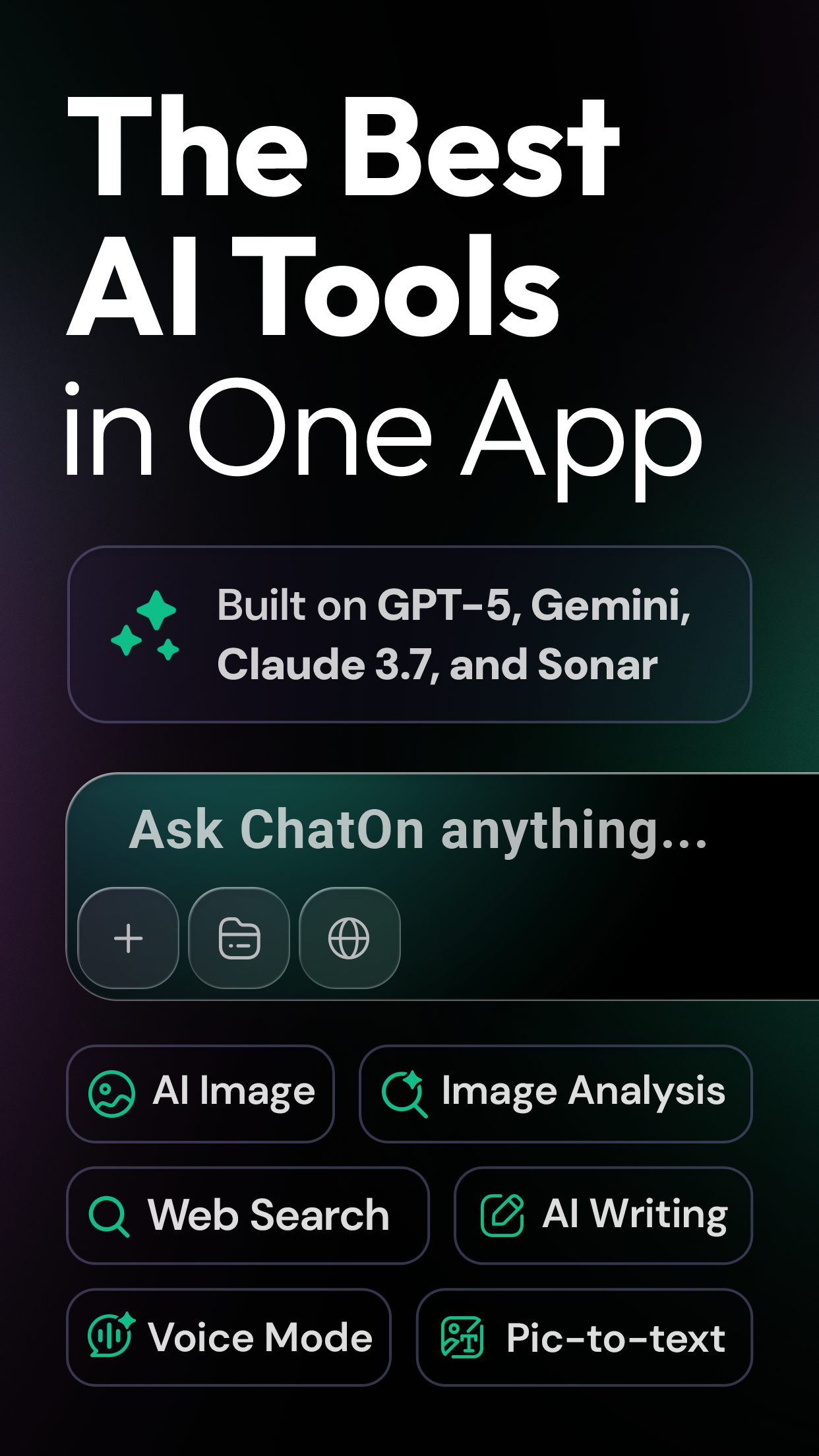Click the GPT-5 and Gemini banner
819x1456 pixels.
409,633
